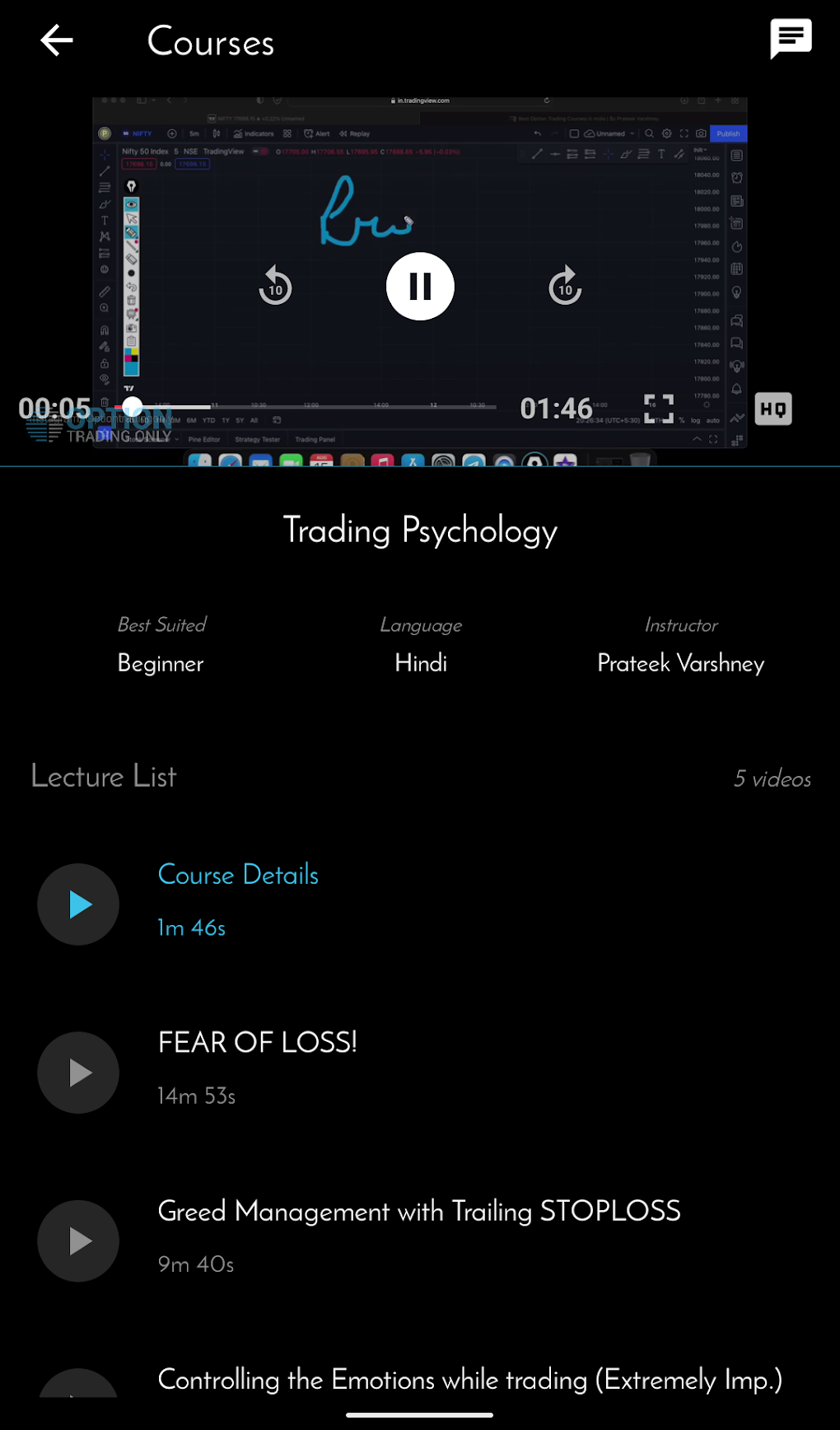Toggle HQ video quality

pos(772,409)
